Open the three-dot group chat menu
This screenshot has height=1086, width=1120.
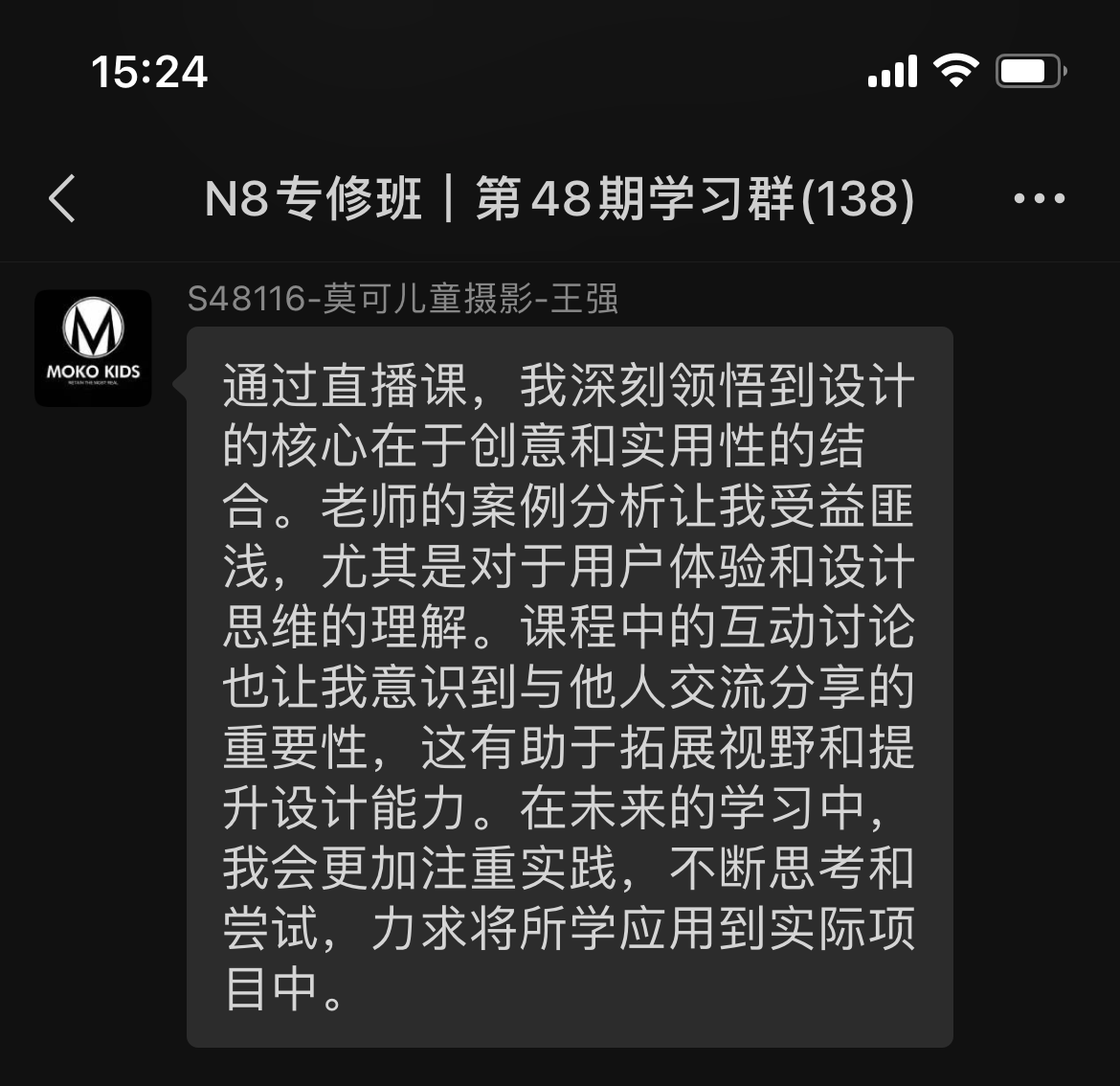(1039, 199)
